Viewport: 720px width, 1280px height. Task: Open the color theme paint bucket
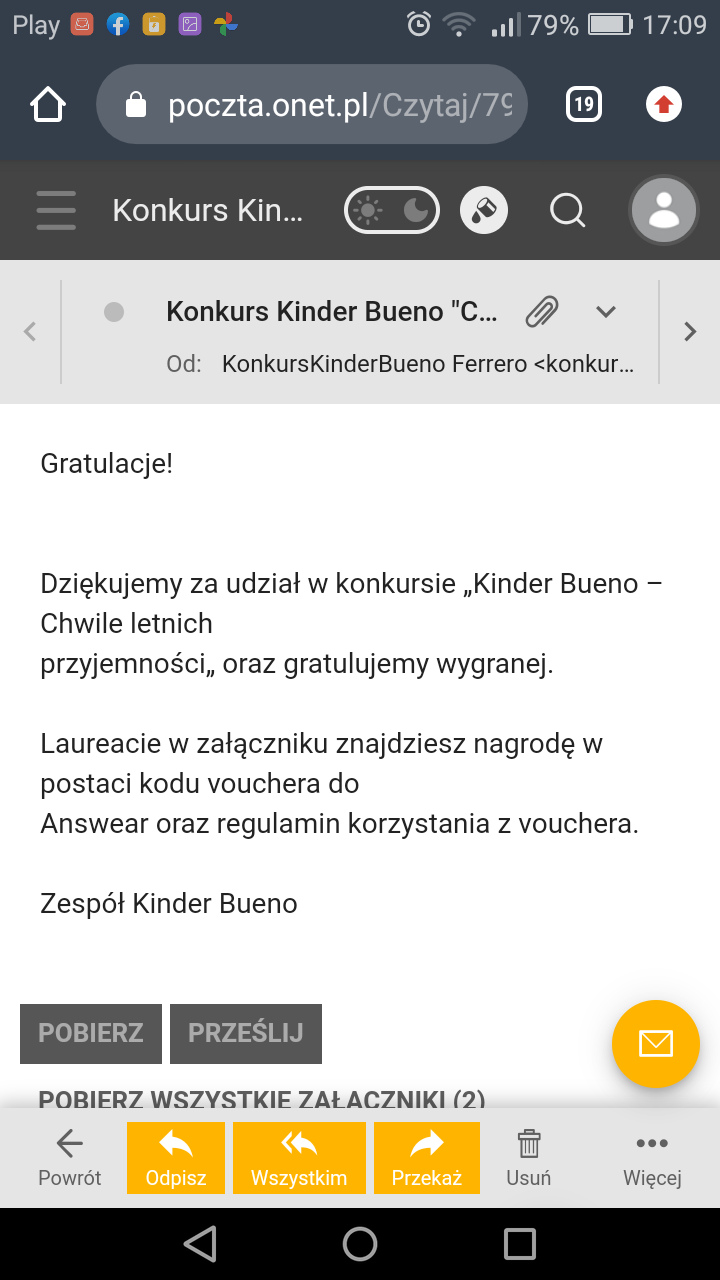coord(484,210)
